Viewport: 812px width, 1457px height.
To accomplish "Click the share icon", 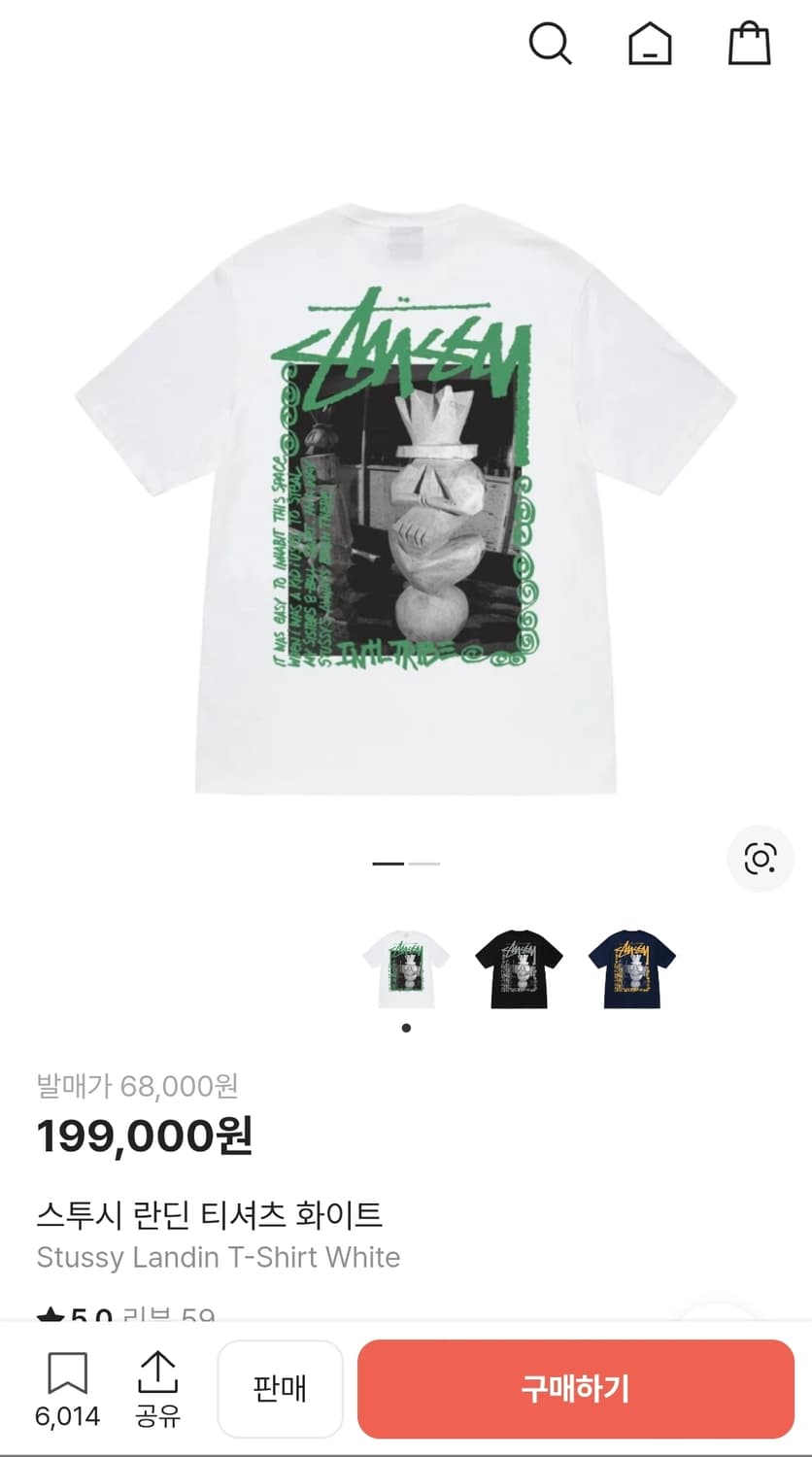I will (x=158, y=1372).
